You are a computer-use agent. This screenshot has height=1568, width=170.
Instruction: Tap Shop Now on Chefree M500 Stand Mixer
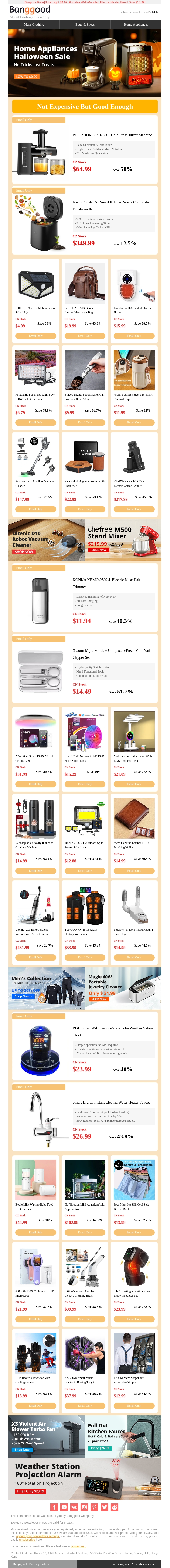tap(98, 550)
